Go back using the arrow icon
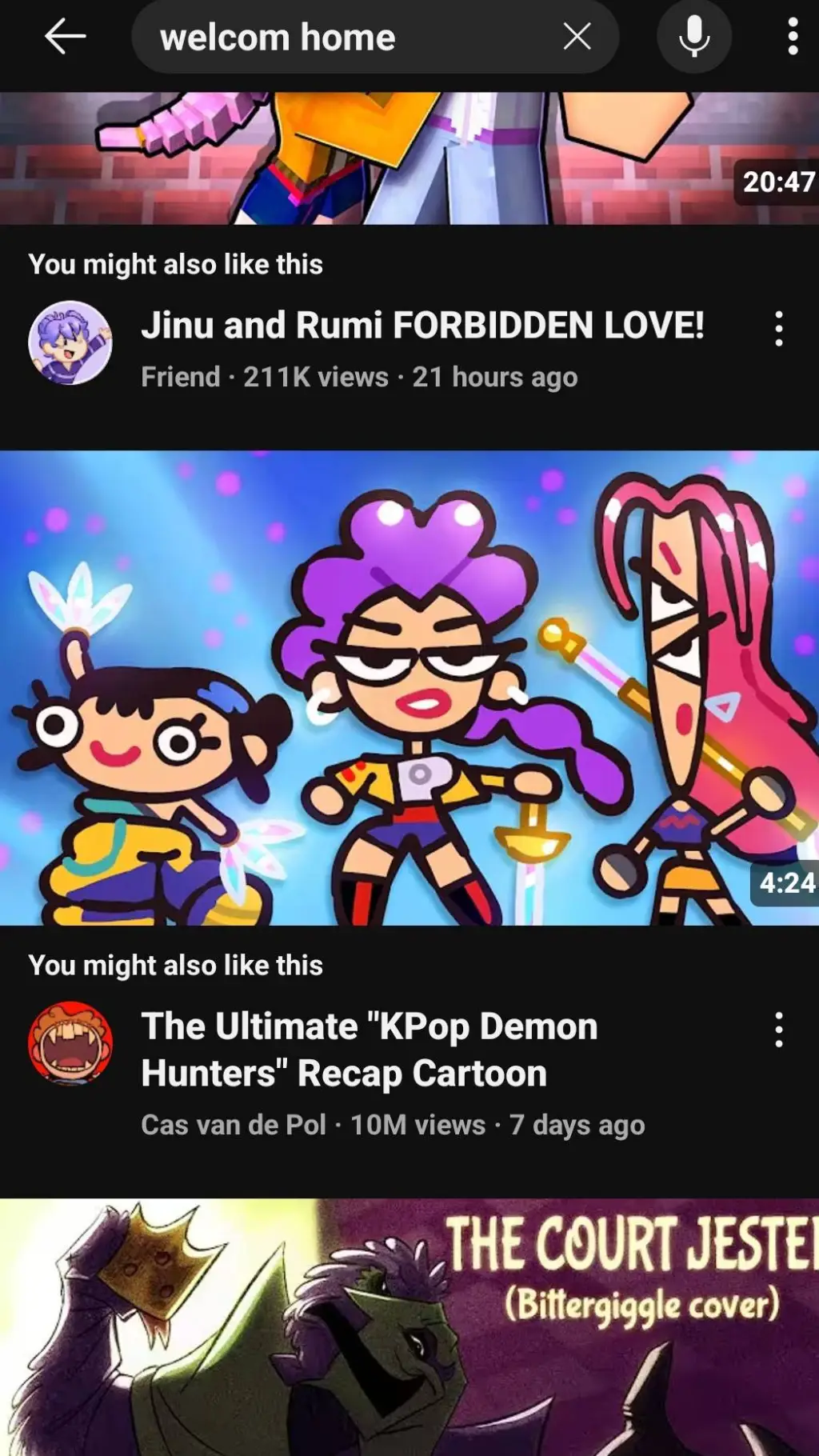 point(65,37)
